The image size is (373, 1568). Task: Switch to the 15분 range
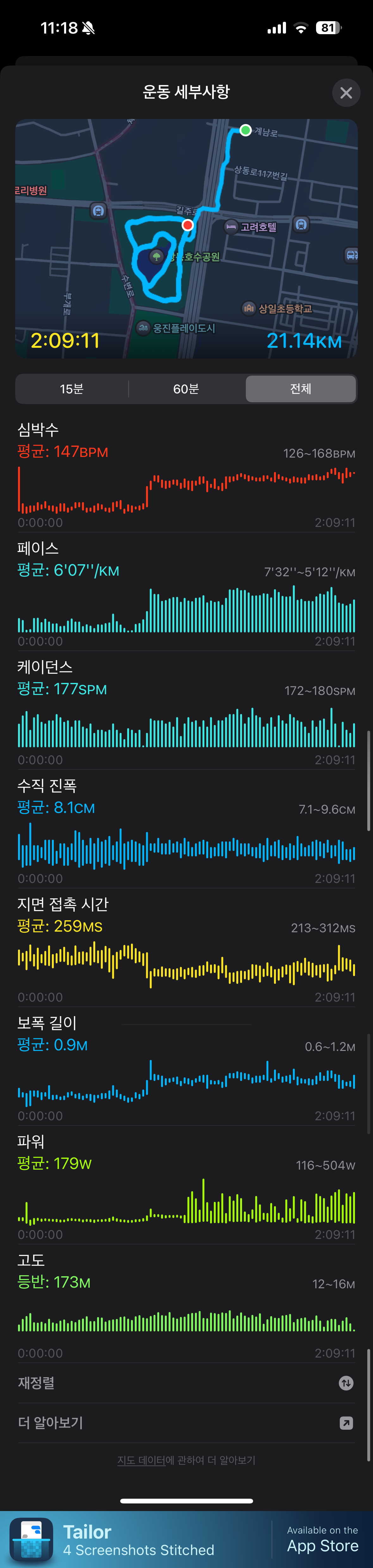(x=72, y=389)
